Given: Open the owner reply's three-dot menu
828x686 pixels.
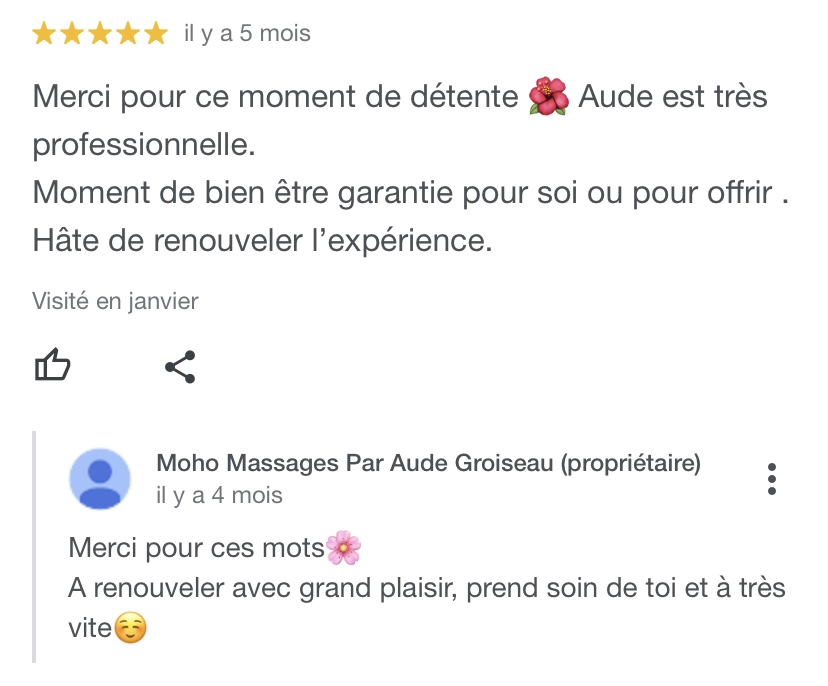Looking at the screenshot, I should tap(771, 479).
